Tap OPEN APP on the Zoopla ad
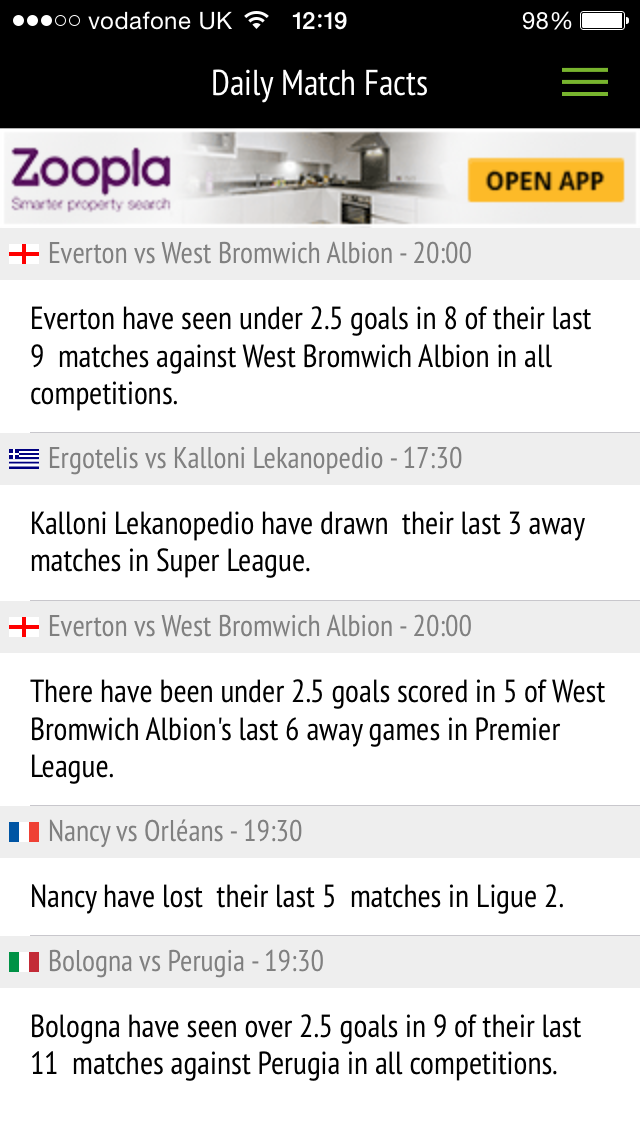Image resolution: width=640 pixels, height=1136 pixels. pyautogui.click(x=545, y=180)
